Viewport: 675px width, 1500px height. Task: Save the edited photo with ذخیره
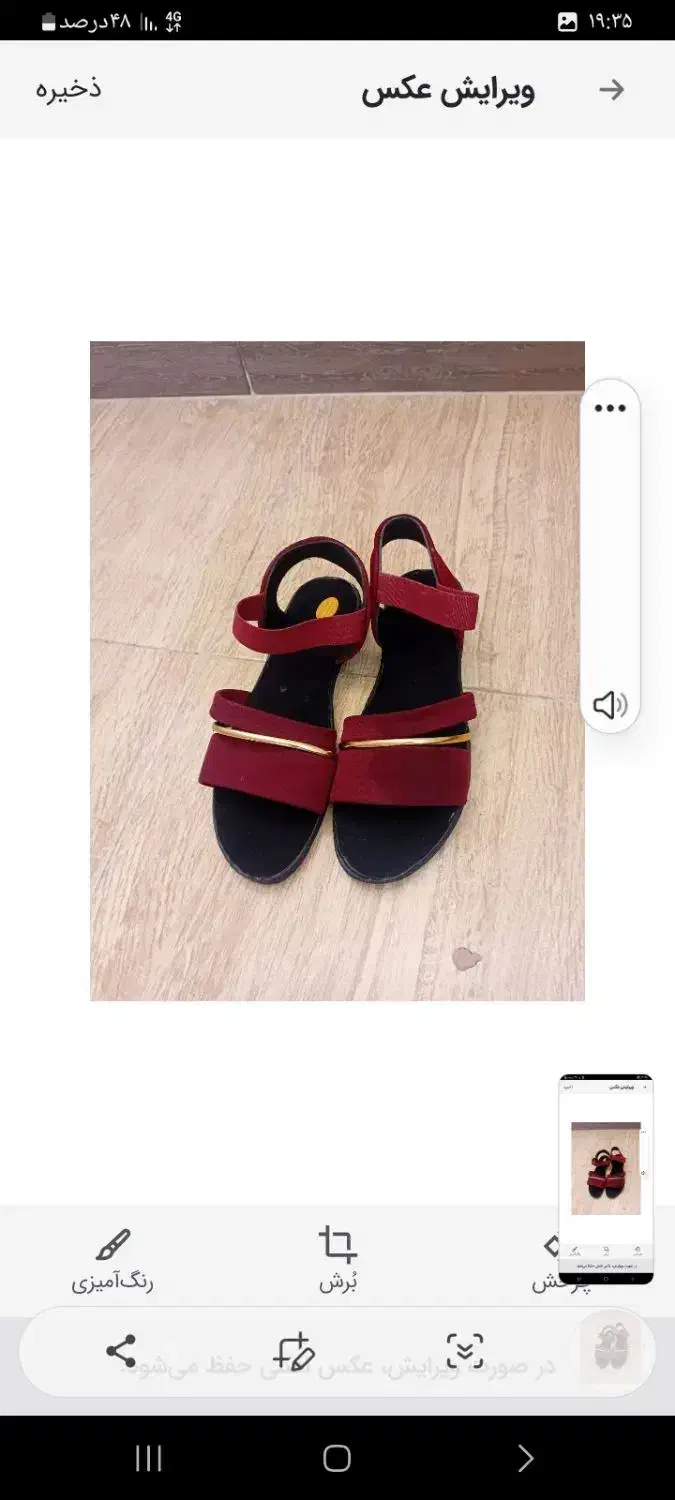[x=69, y=88]
